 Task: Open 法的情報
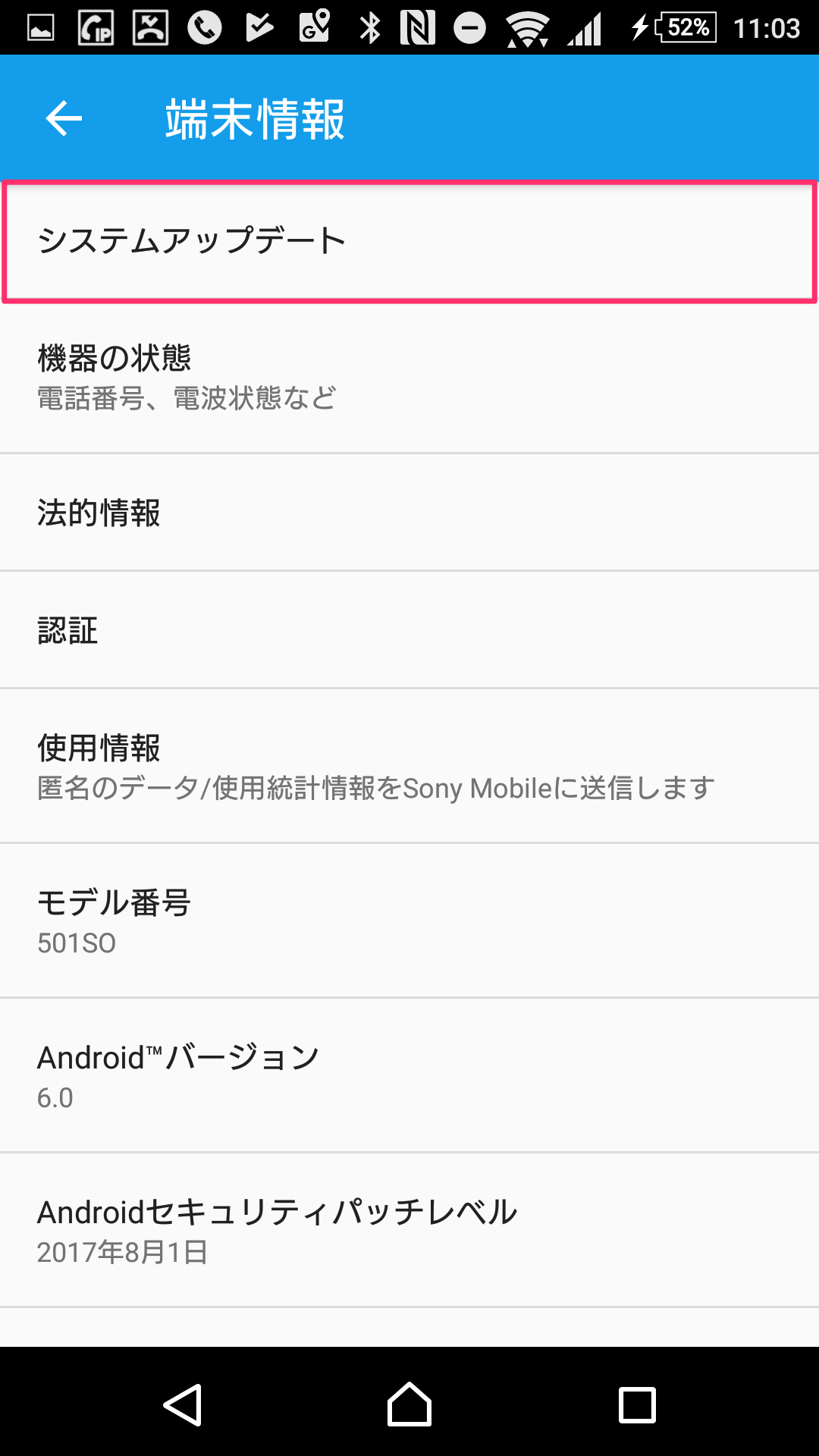tap(409, 513)
